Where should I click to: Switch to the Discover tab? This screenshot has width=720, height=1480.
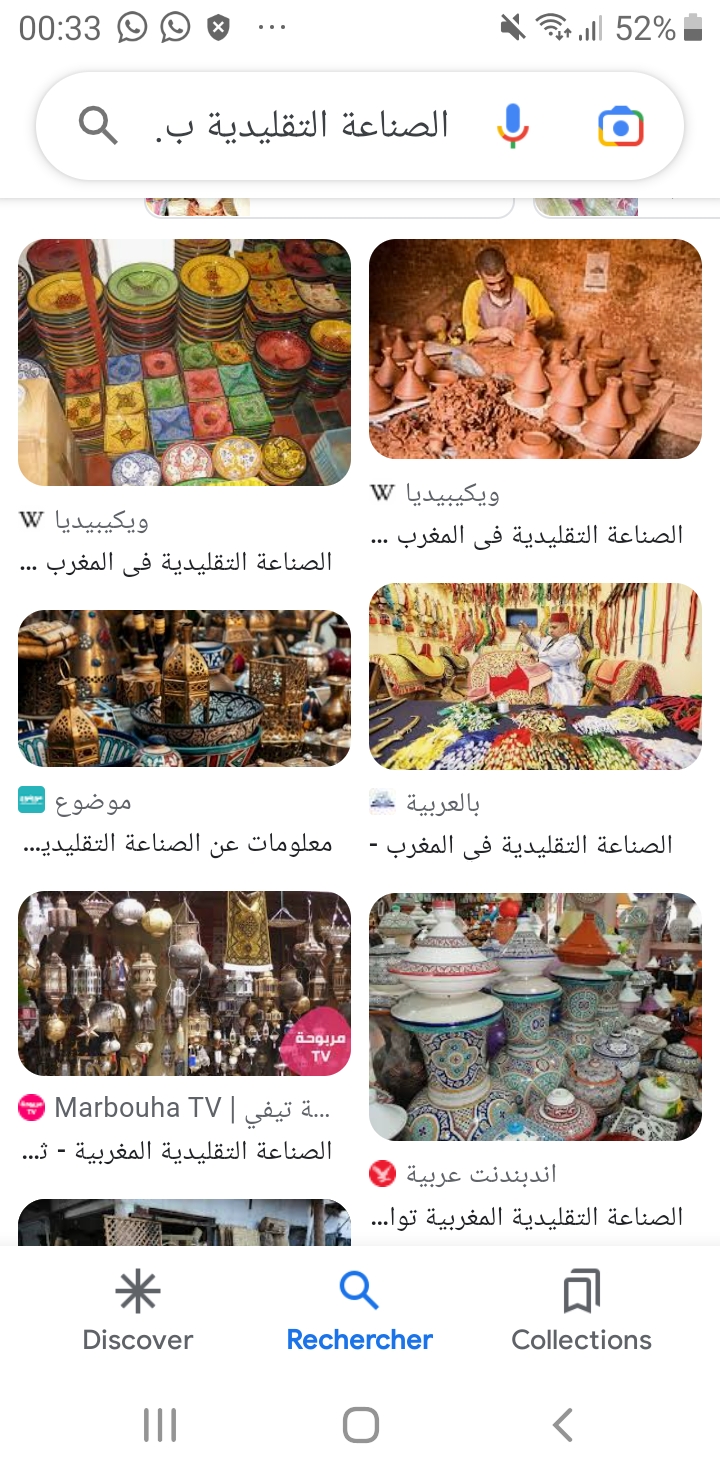[x=137, y=1310]
